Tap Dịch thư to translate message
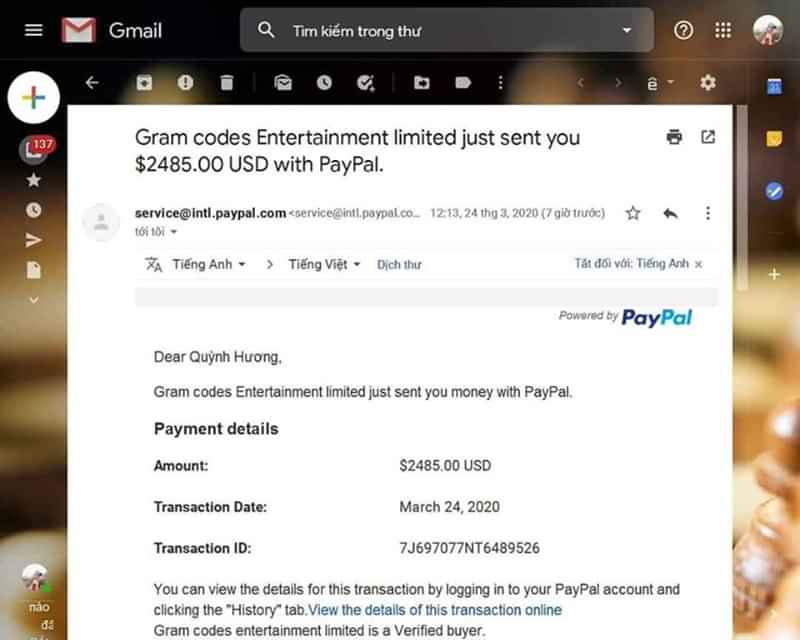 (x=399, y=265)
